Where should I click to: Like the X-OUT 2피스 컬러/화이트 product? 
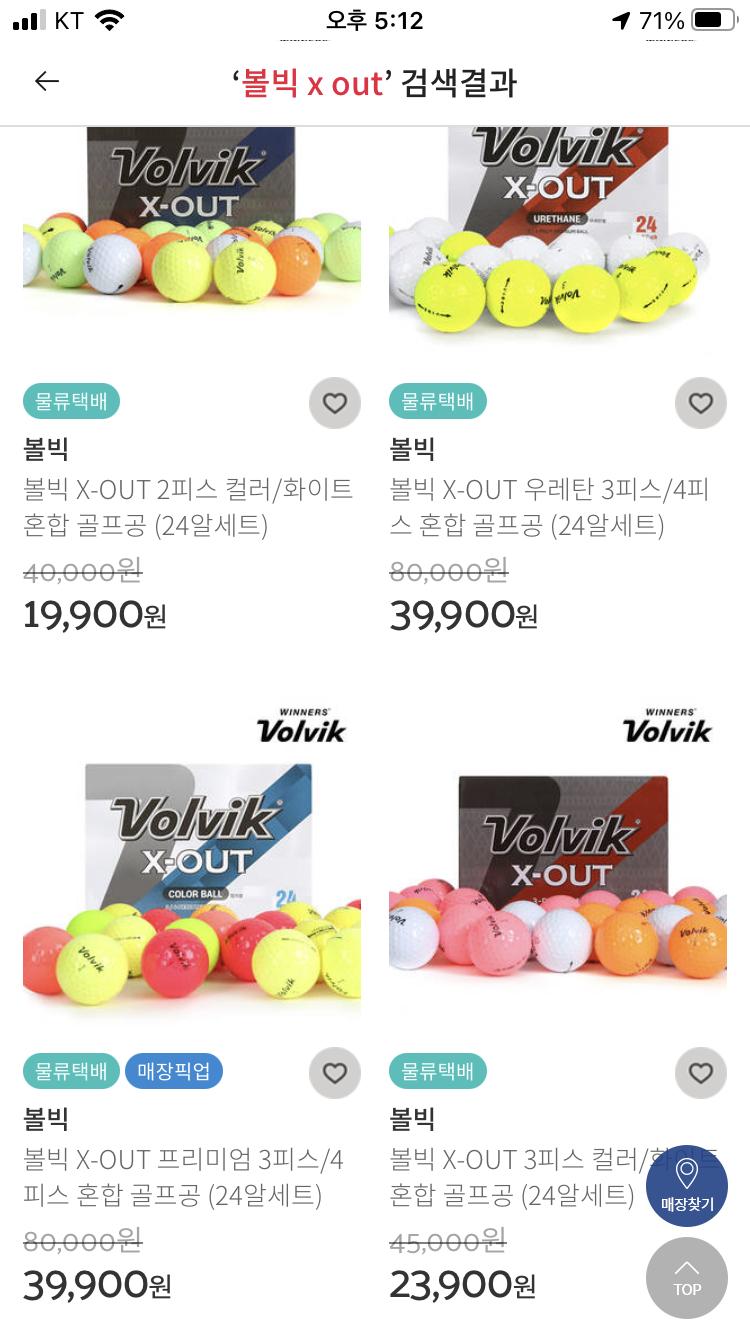point(334,403)
